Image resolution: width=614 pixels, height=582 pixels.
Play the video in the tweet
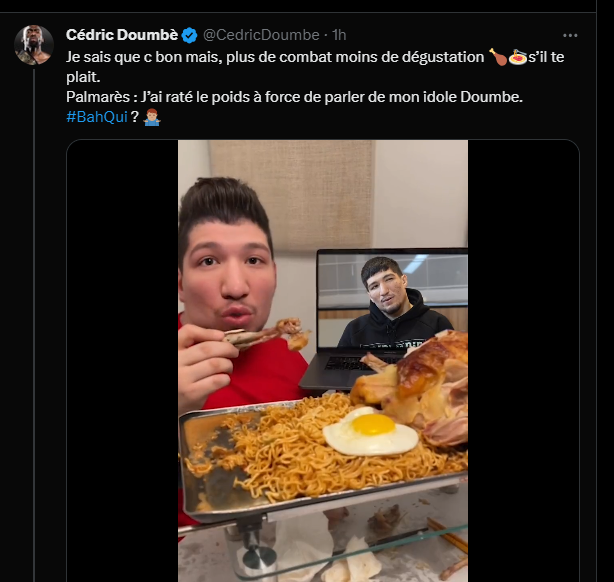click(323, 360)
